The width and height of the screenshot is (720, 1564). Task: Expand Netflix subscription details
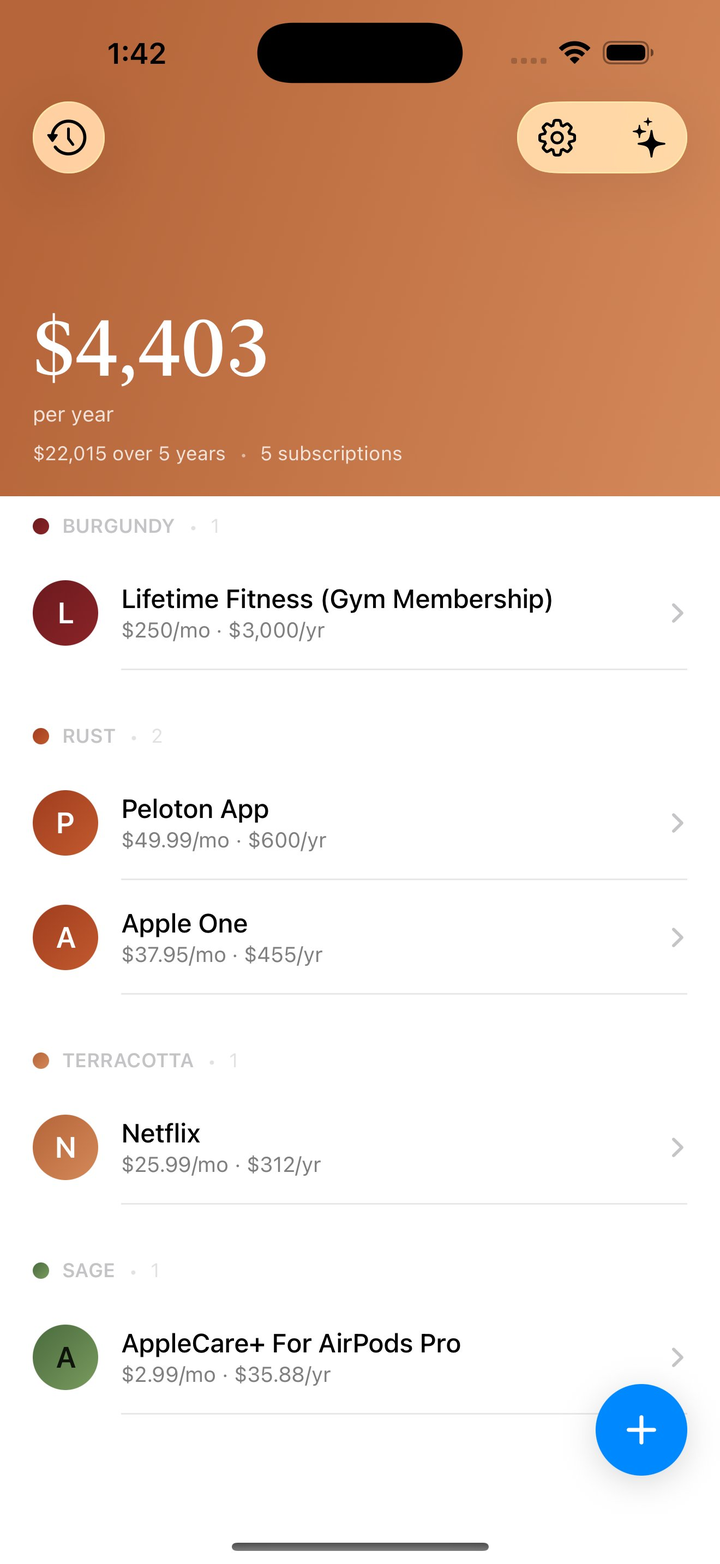(x=677, y=1147)
